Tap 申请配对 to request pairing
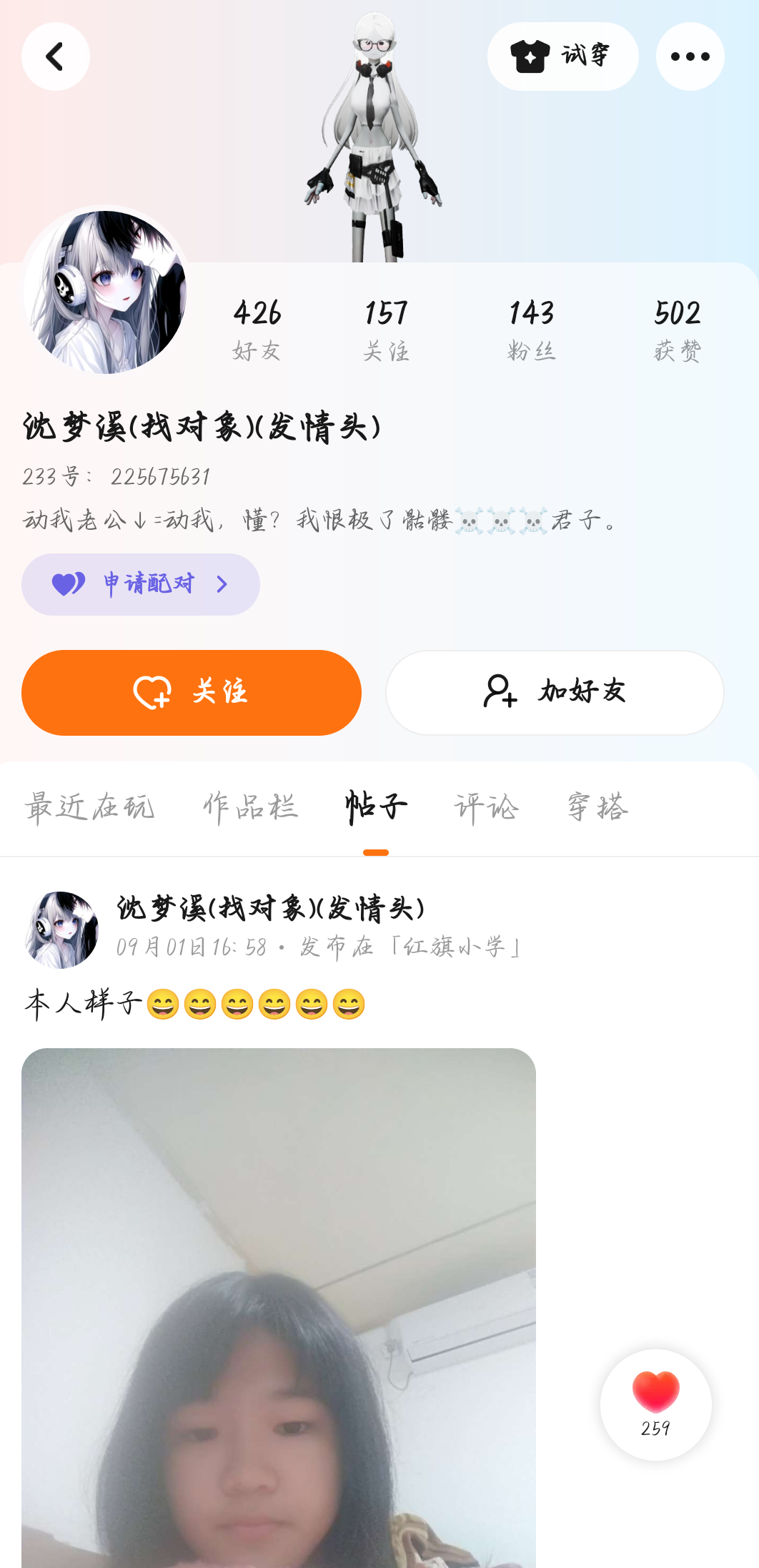Image resolution: width=759 pixels, height=1568 pixels. [x=141, y=584]
